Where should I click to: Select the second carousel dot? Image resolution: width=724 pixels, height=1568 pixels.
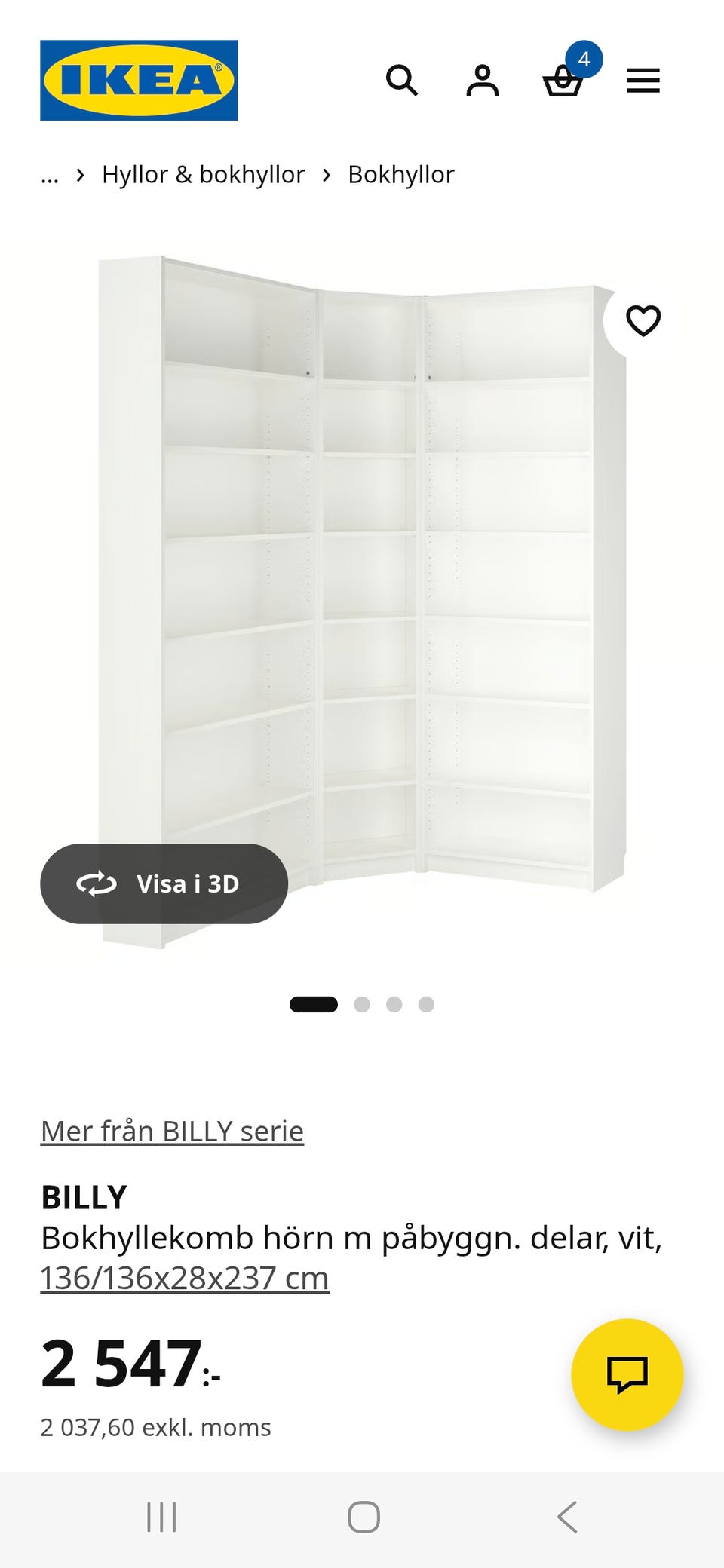[x=360, y=1004]
